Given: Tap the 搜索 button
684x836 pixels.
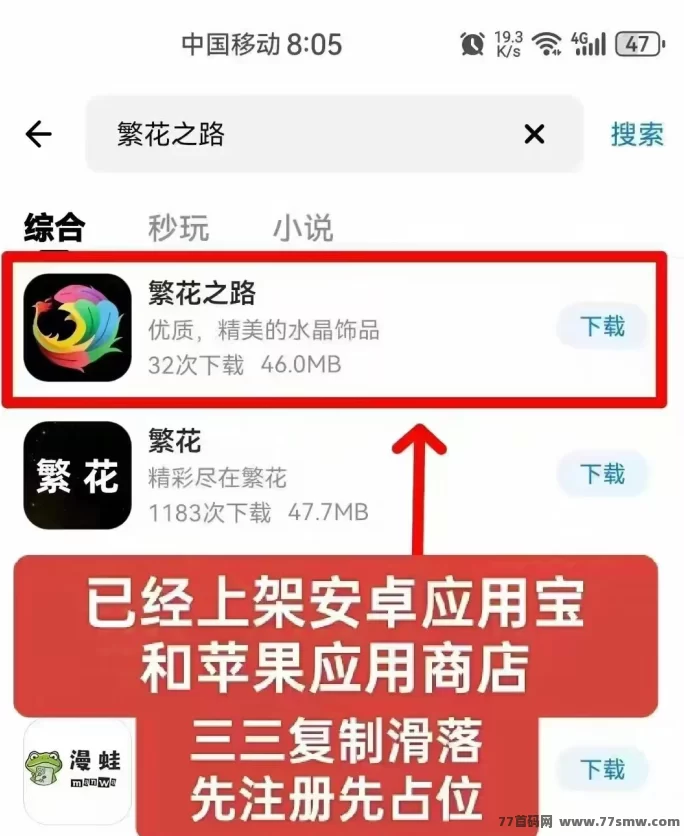Looking at the screenshot, I should pyautogui.click(x=637, y=134).
